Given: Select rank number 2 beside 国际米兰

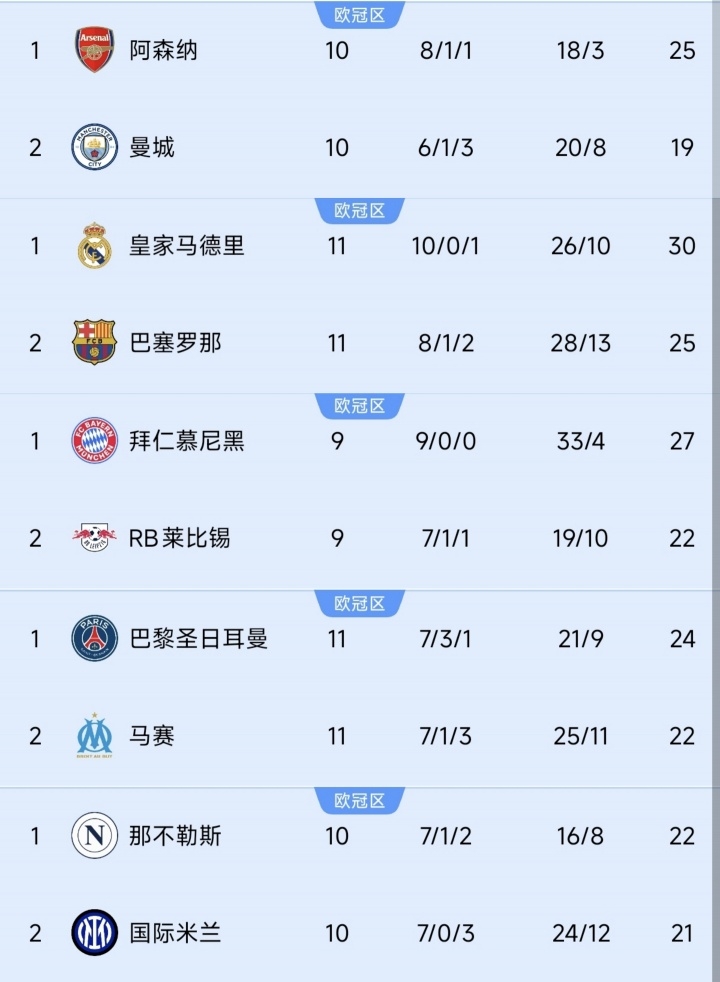Looking at the screenshot, I should point(35,932).
